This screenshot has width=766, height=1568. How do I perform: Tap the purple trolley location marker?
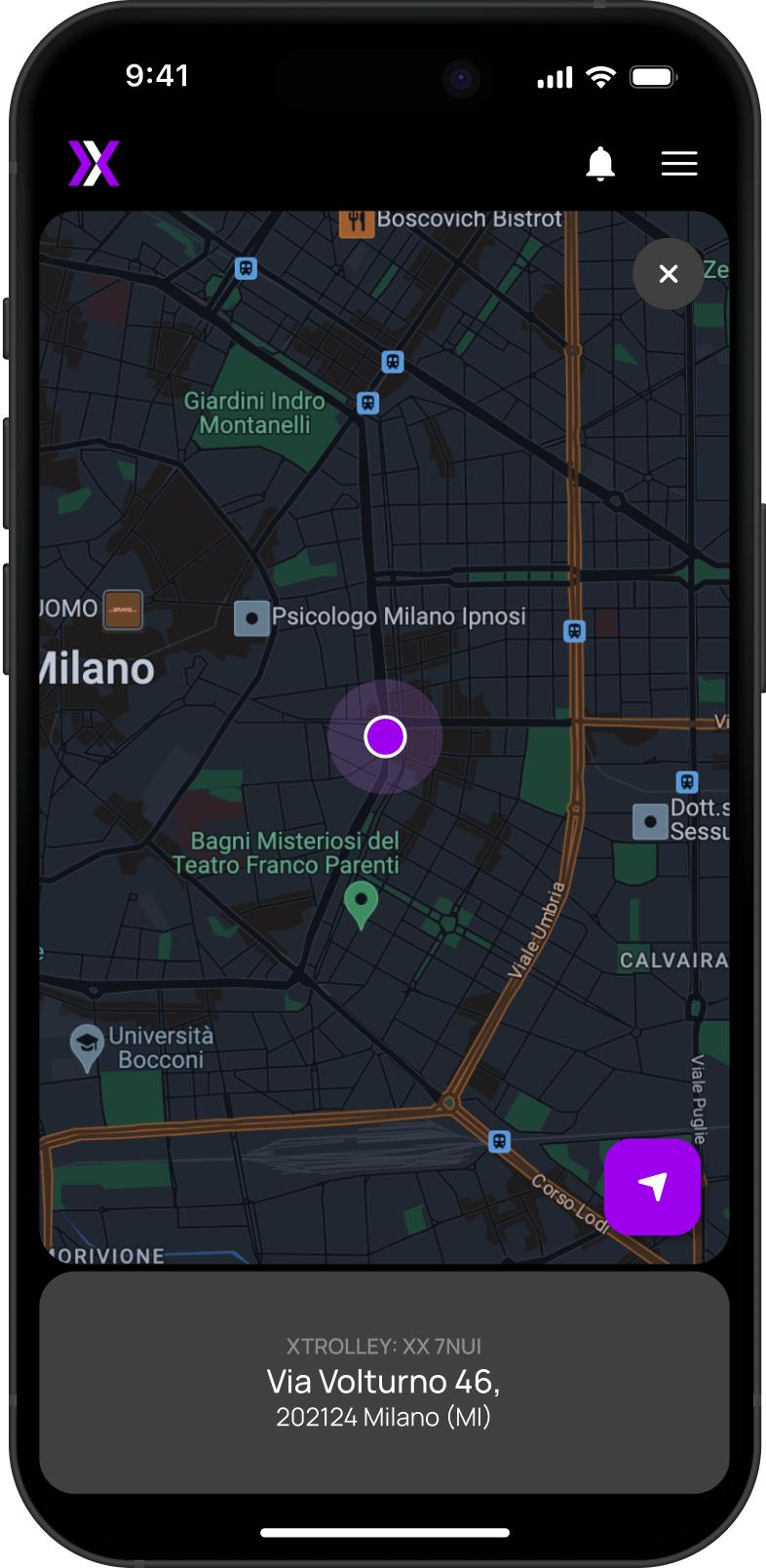pos(385,737)
